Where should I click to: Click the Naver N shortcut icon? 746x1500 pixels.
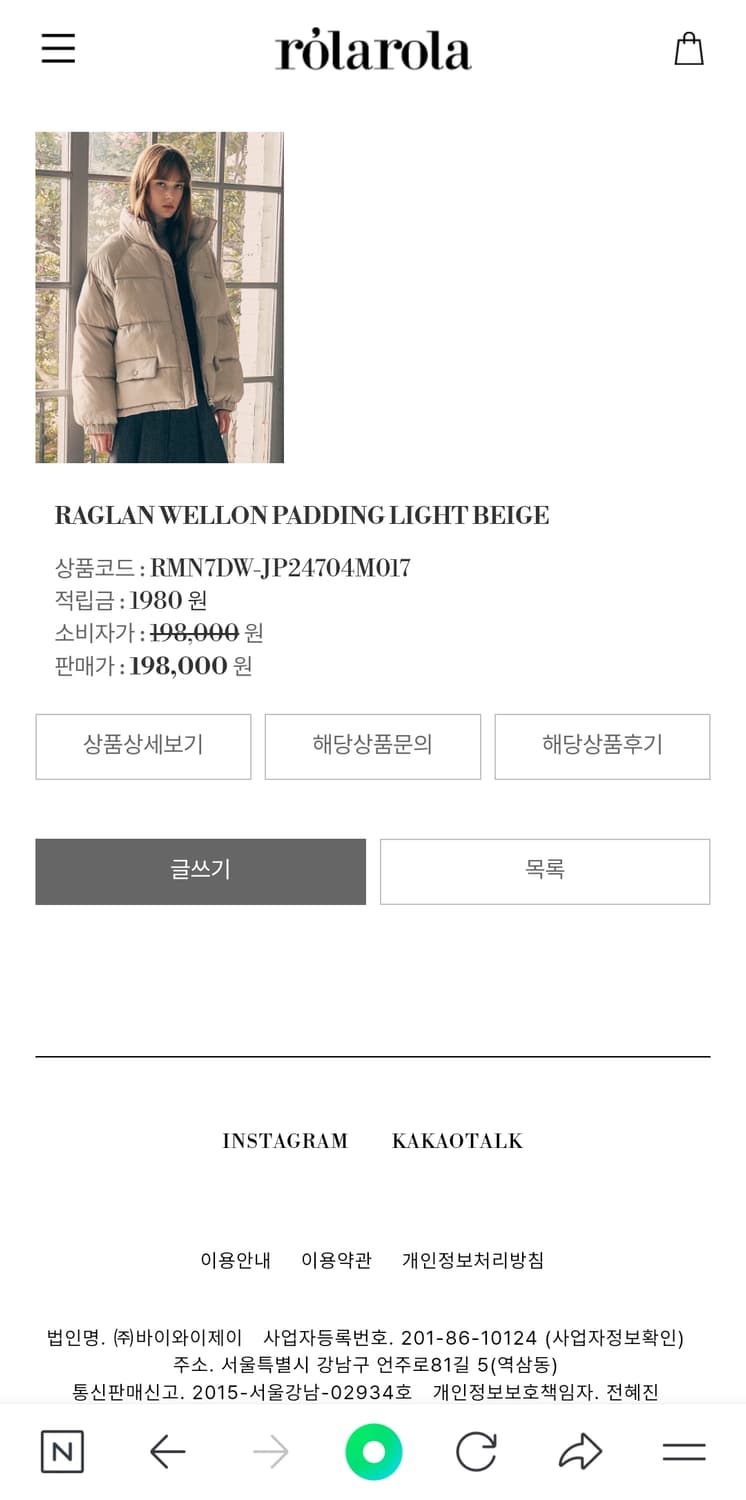coord(61,1452)
